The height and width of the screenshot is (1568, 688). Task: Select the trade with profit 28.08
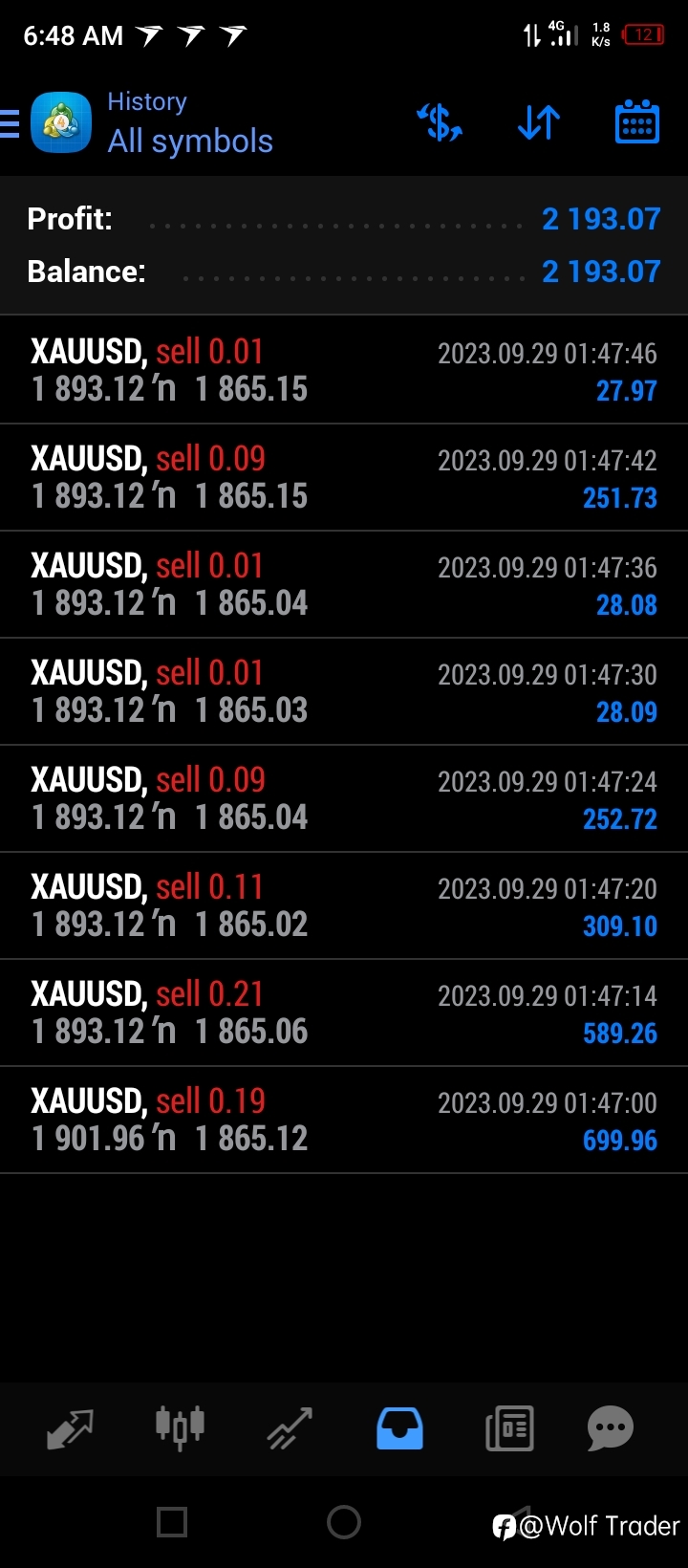pyautogui.click(x=344, y=584)
